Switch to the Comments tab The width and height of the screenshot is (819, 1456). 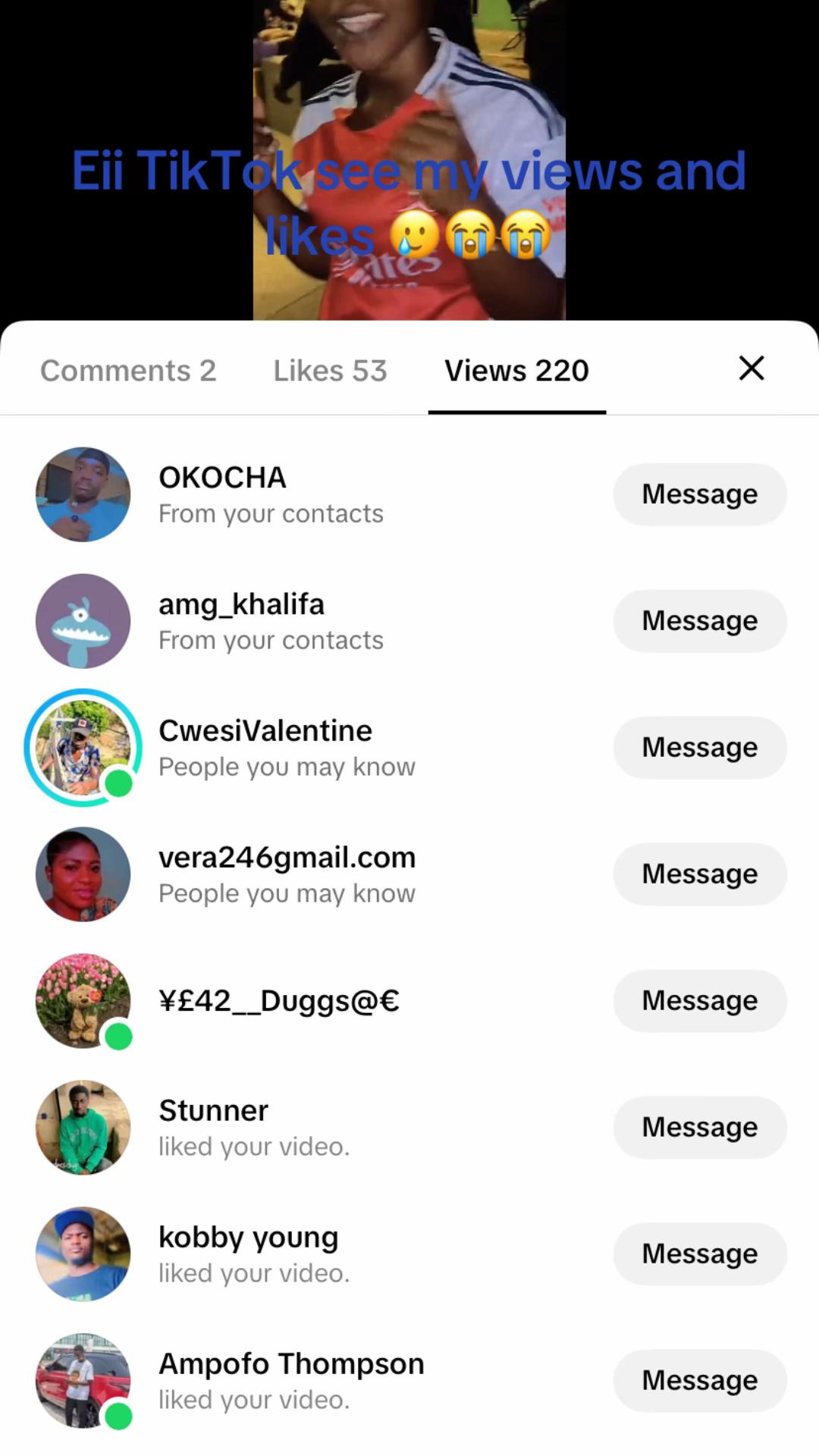128,371
